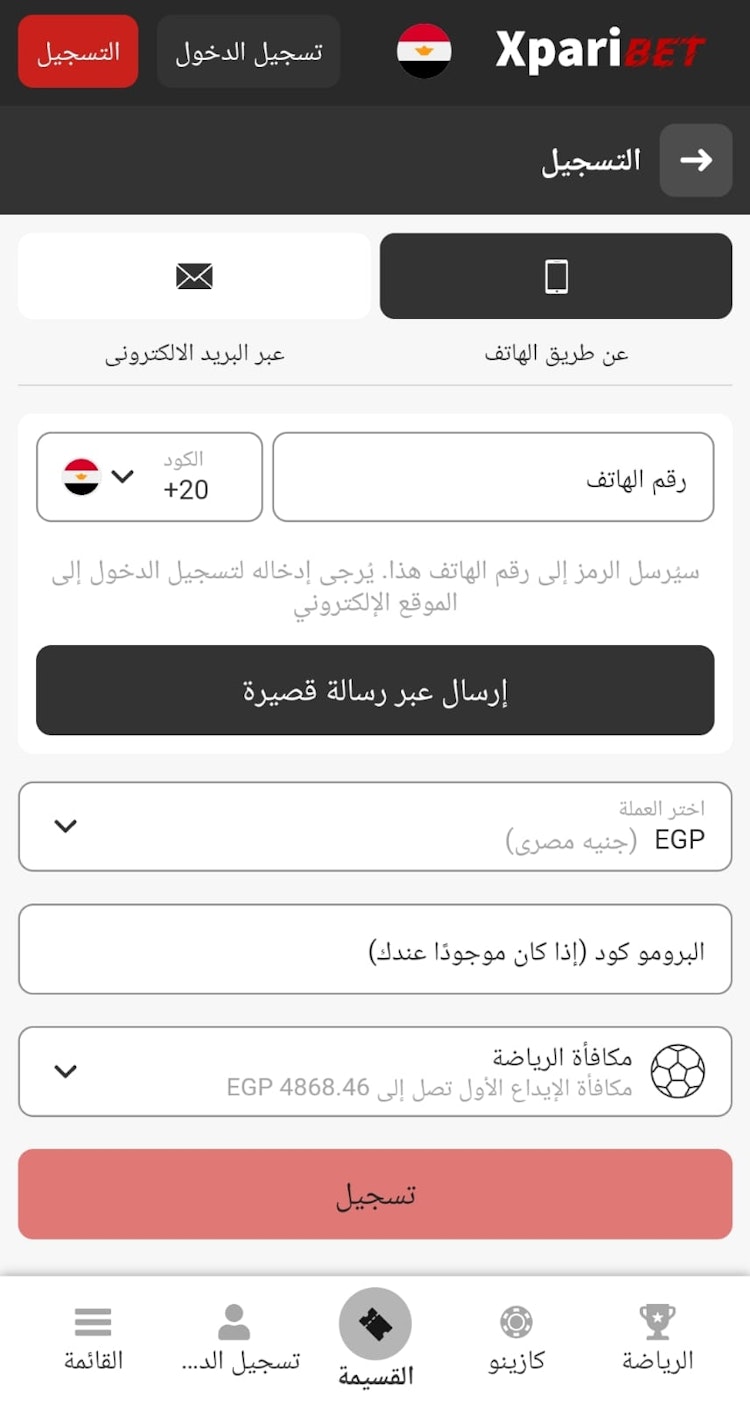Click the envelope icon for email registration
This screenshot has width=750, height=1402.
194,276
